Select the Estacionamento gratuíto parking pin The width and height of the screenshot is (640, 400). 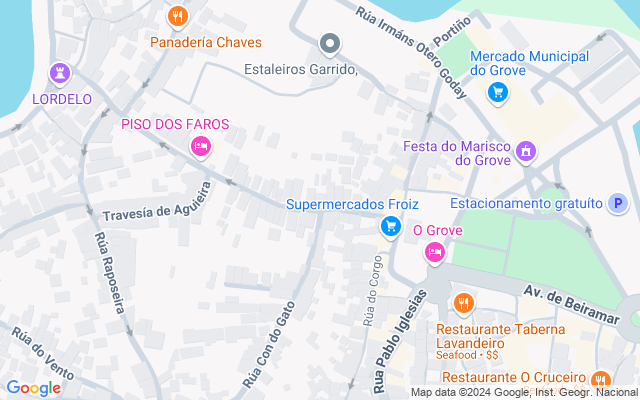coord(619,204)
